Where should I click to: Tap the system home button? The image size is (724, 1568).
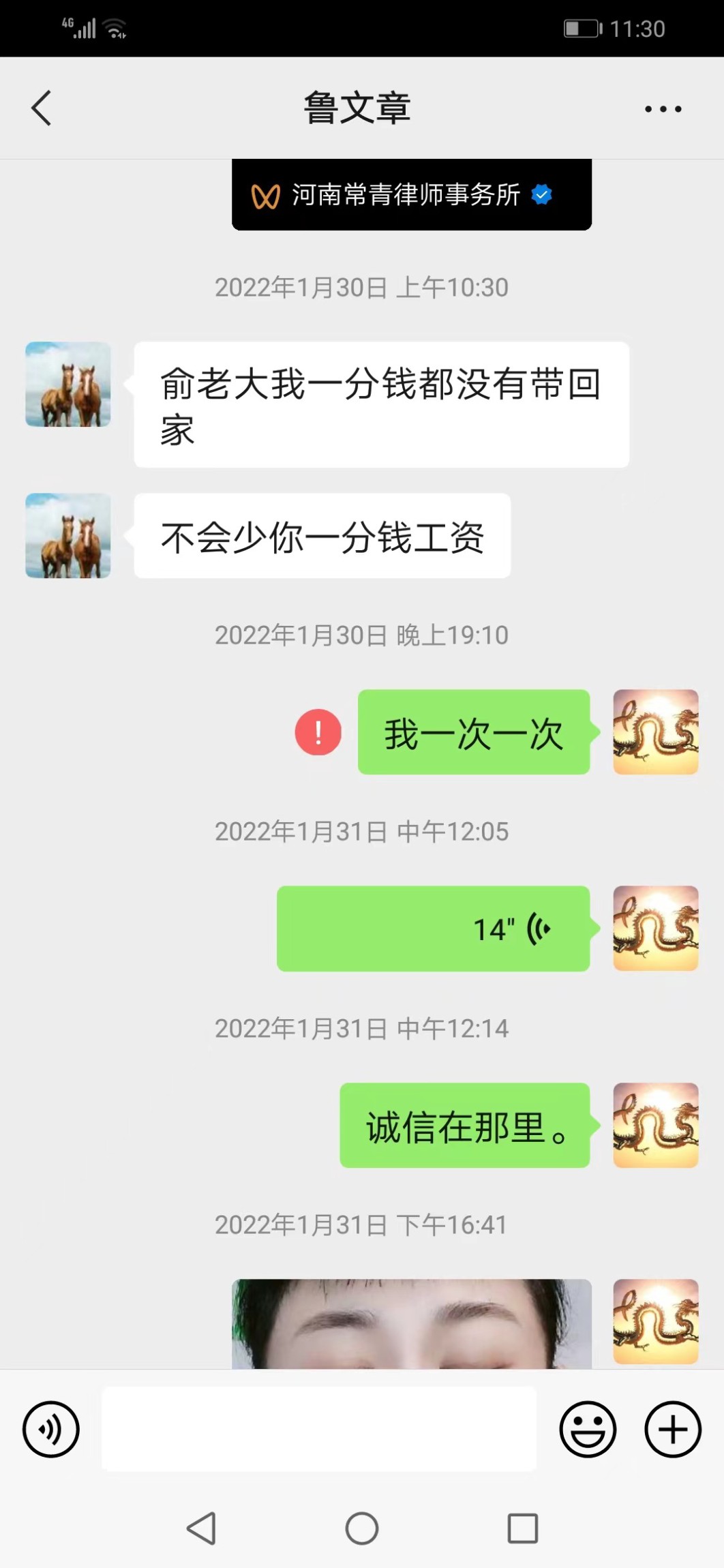[362, 1528]
